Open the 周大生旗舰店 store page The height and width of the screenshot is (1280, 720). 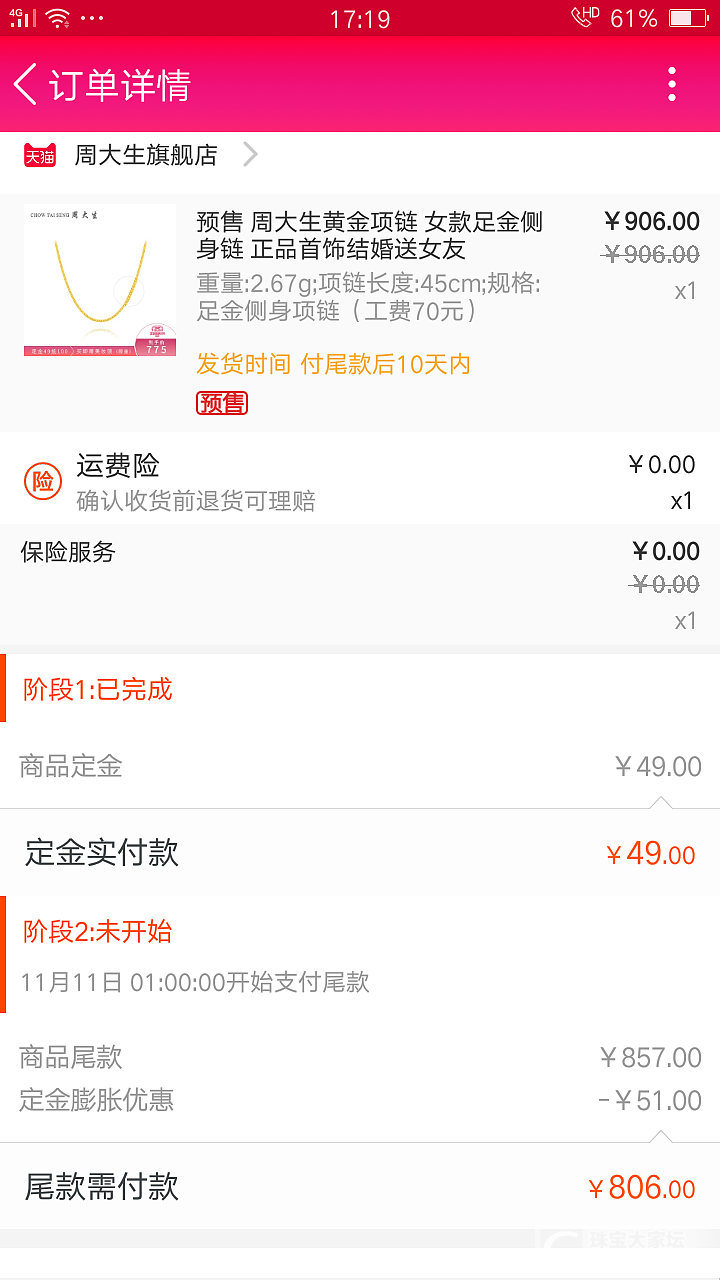[145, 155]
